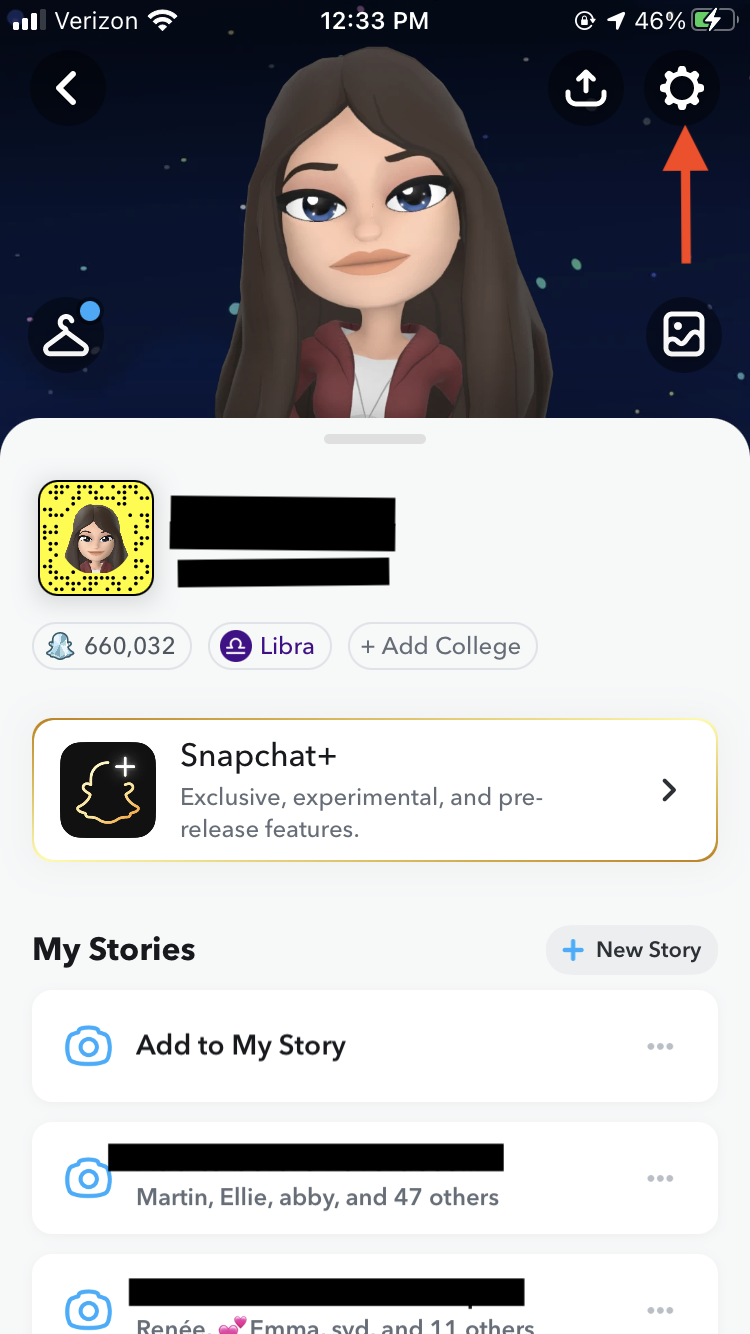Viewport: 750px width, 1334px height.
Task: Share the profile via the upload icon
Action: pos(586,89)
